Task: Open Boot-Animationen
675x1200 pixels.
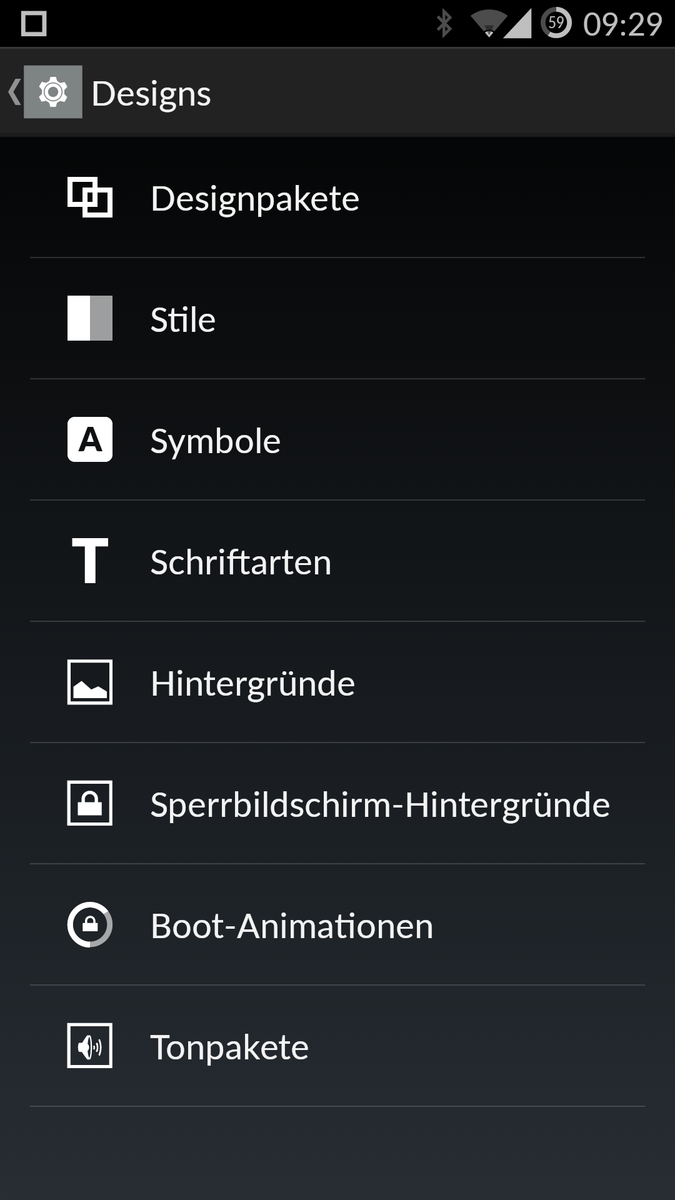Action: tap(291, 926)
